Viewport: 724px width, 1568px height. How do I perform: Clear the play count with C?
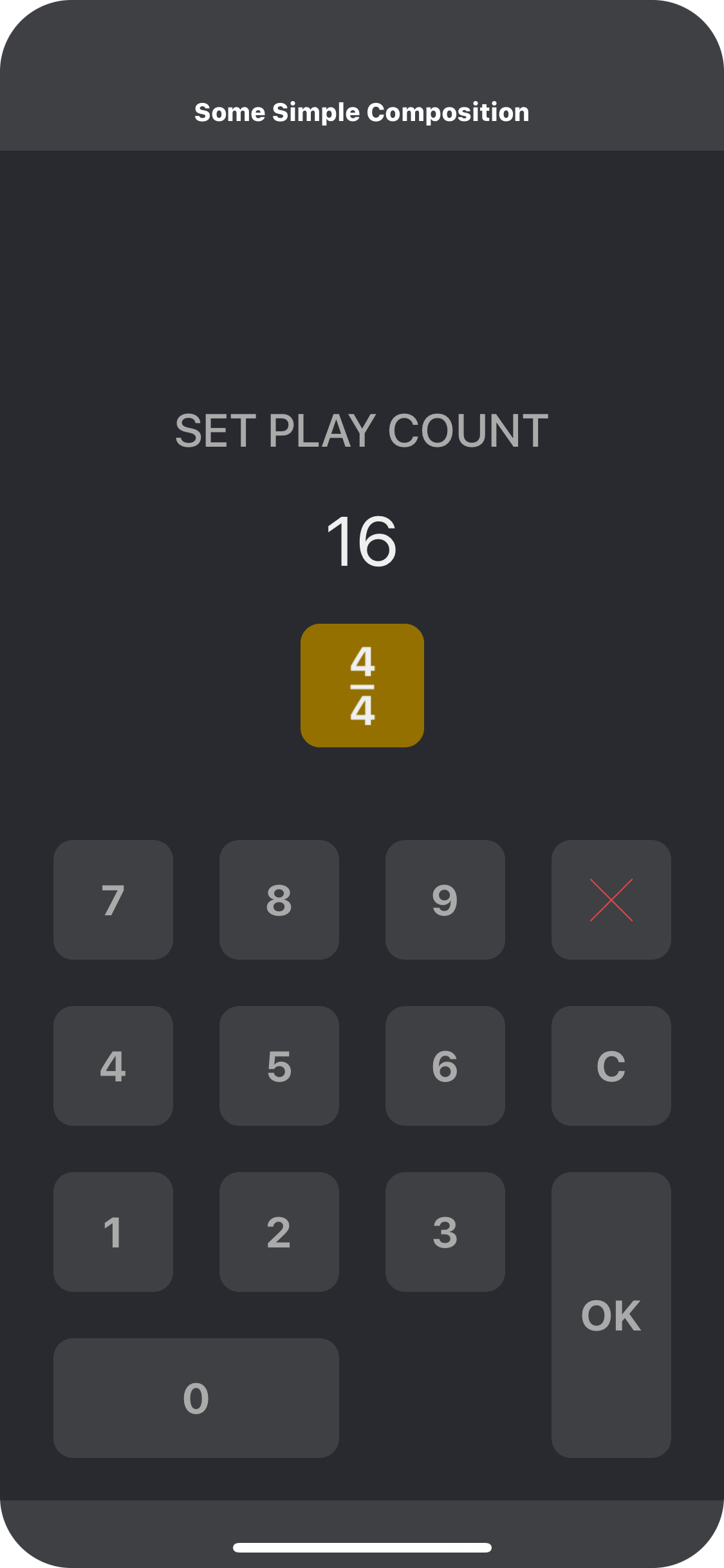pyautogui.click(x=611, y=1065)
